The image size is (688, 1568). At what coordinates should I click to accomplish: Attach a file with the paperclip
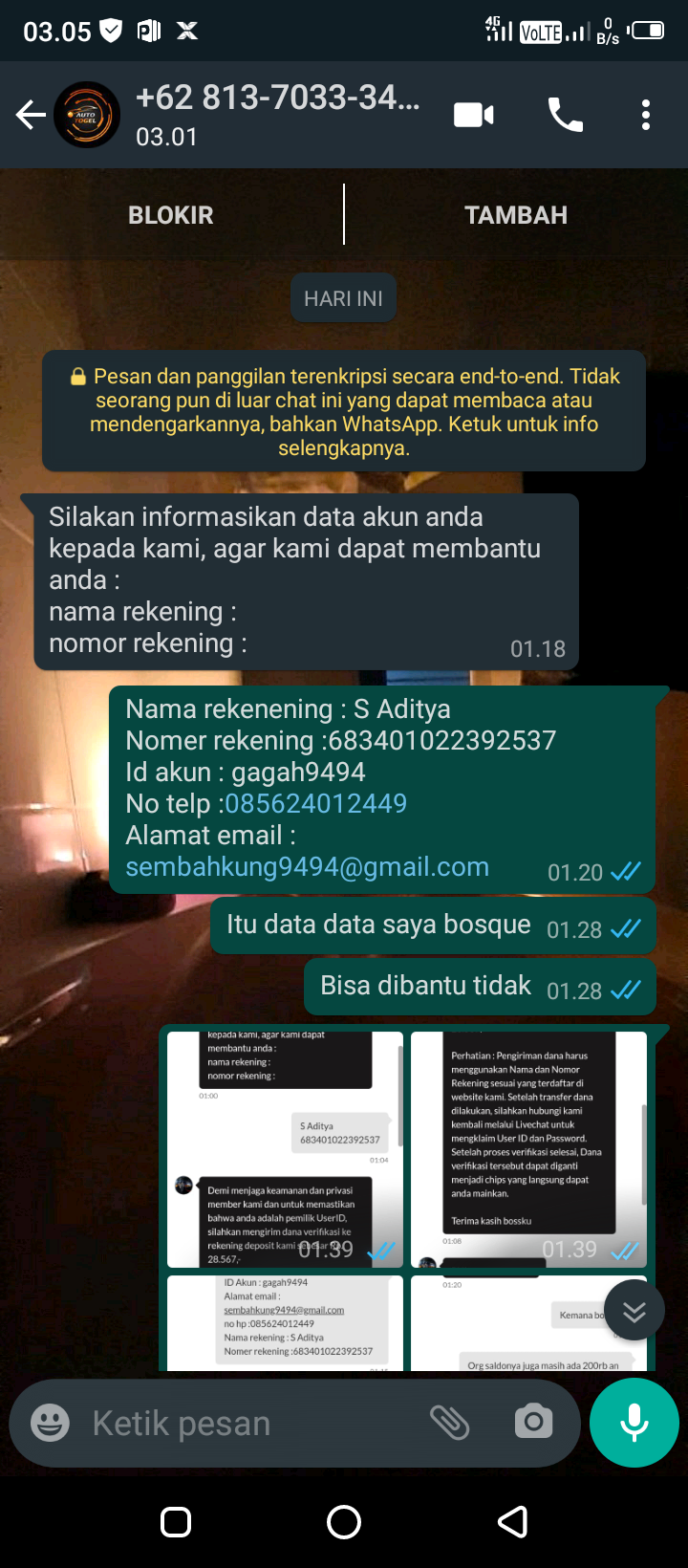tap(449, 1423)
